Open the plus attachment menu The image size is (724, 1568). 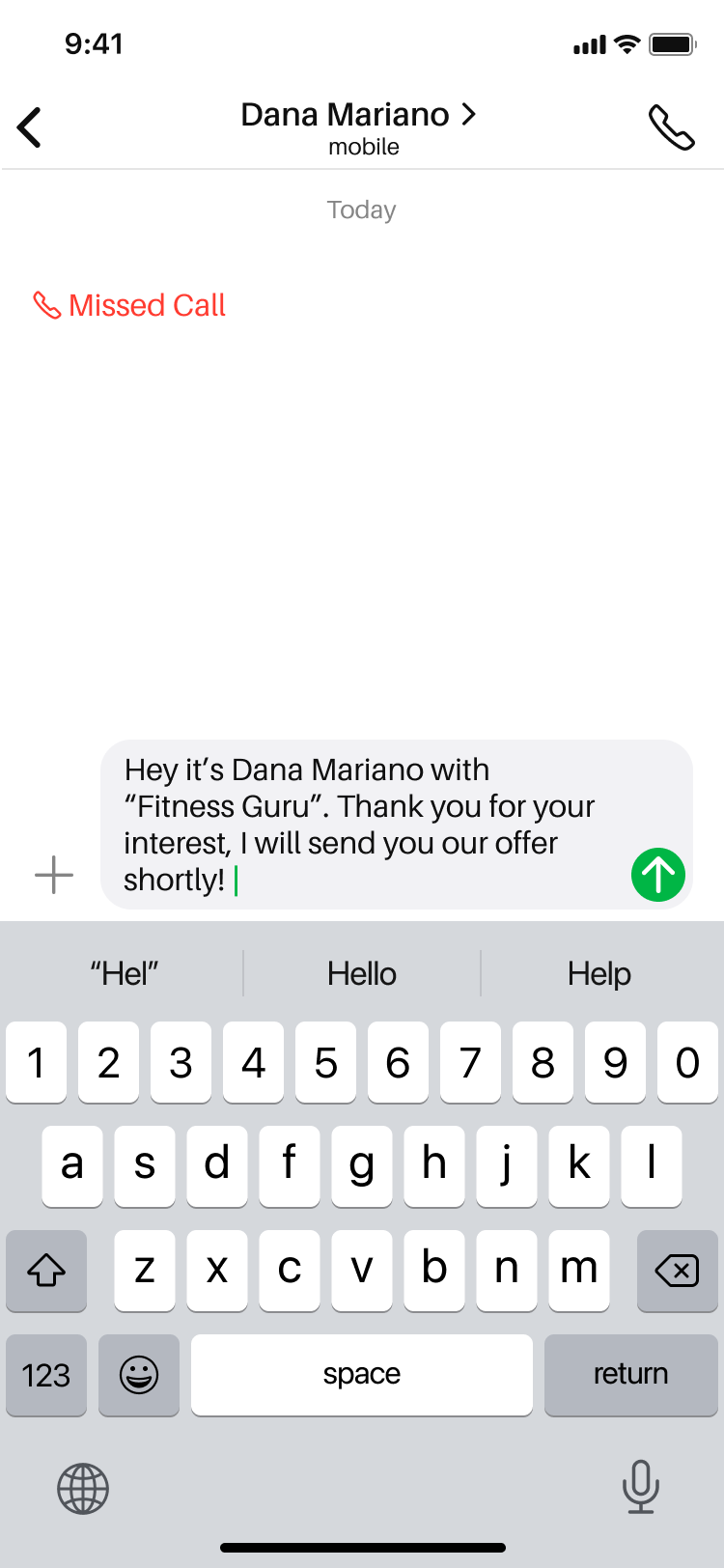pyautogui.click(x=54, y=875)
